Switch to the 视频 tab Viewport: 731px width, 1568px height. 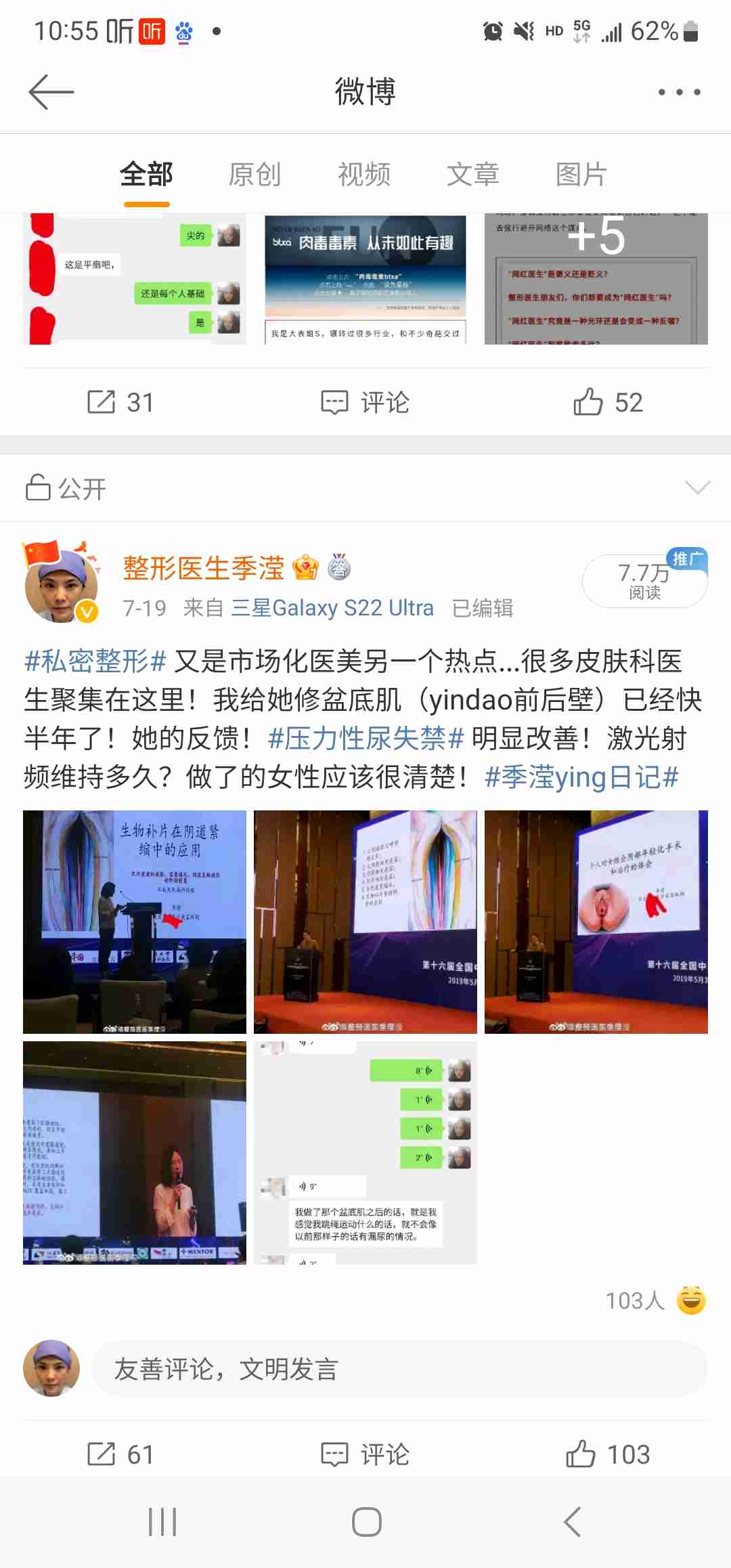point(364,175)
